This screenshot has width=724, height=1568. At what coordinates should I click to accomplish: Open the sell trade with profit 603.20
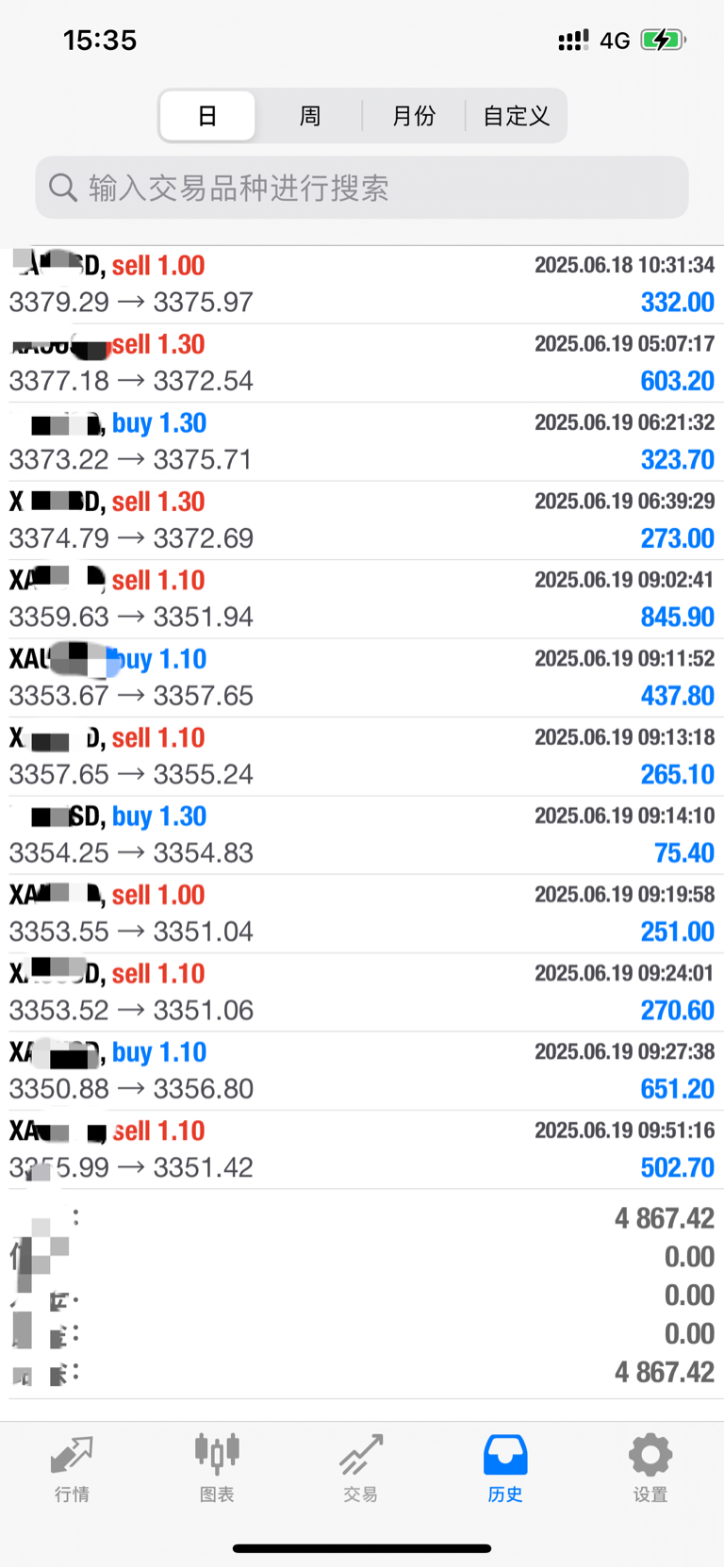coord(362,363)
